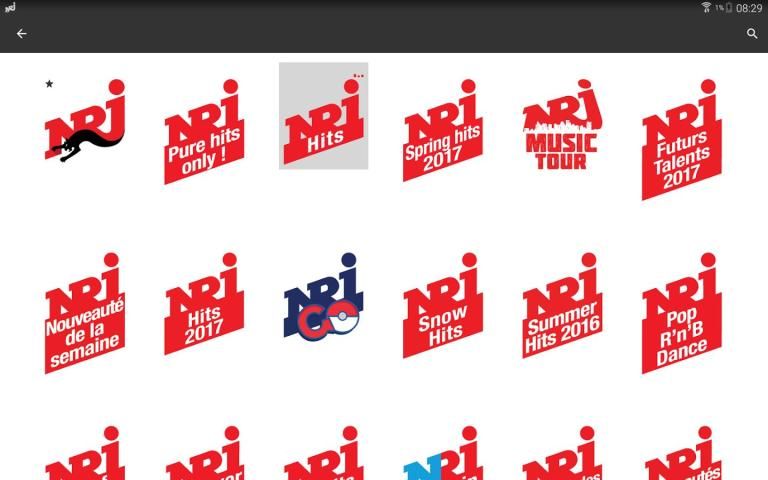This screenshot has height=480, width=768.
Task: Open the NRJ Hits station
Action: pos(323,117)
